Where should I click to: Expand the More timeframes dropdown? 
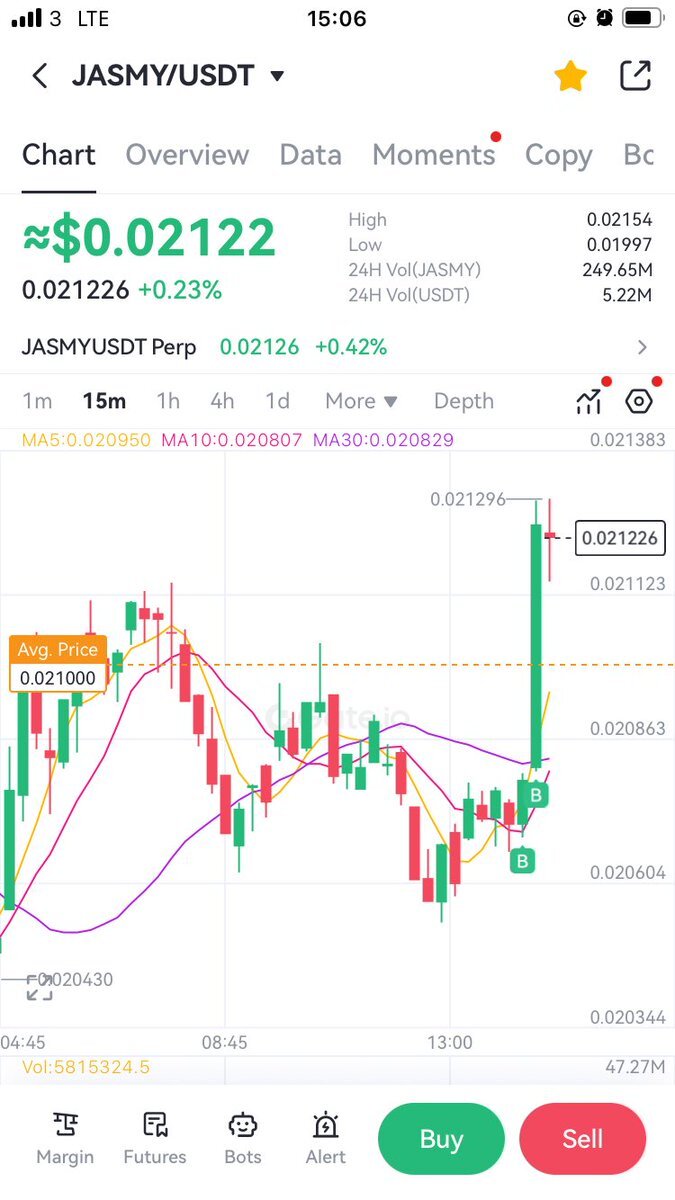[x=361, y=401]
